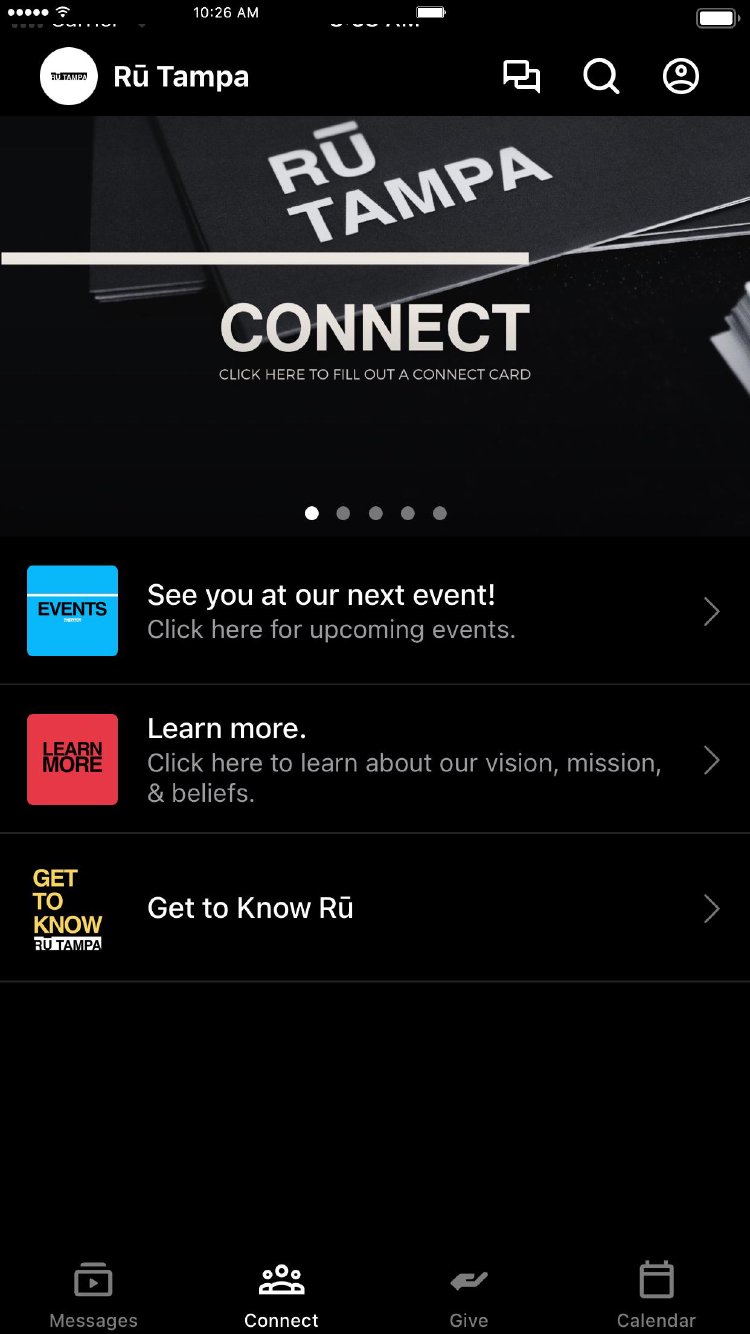Select the Connect tab
Screen dimensions: 750x1334
tap(281, 1295)
